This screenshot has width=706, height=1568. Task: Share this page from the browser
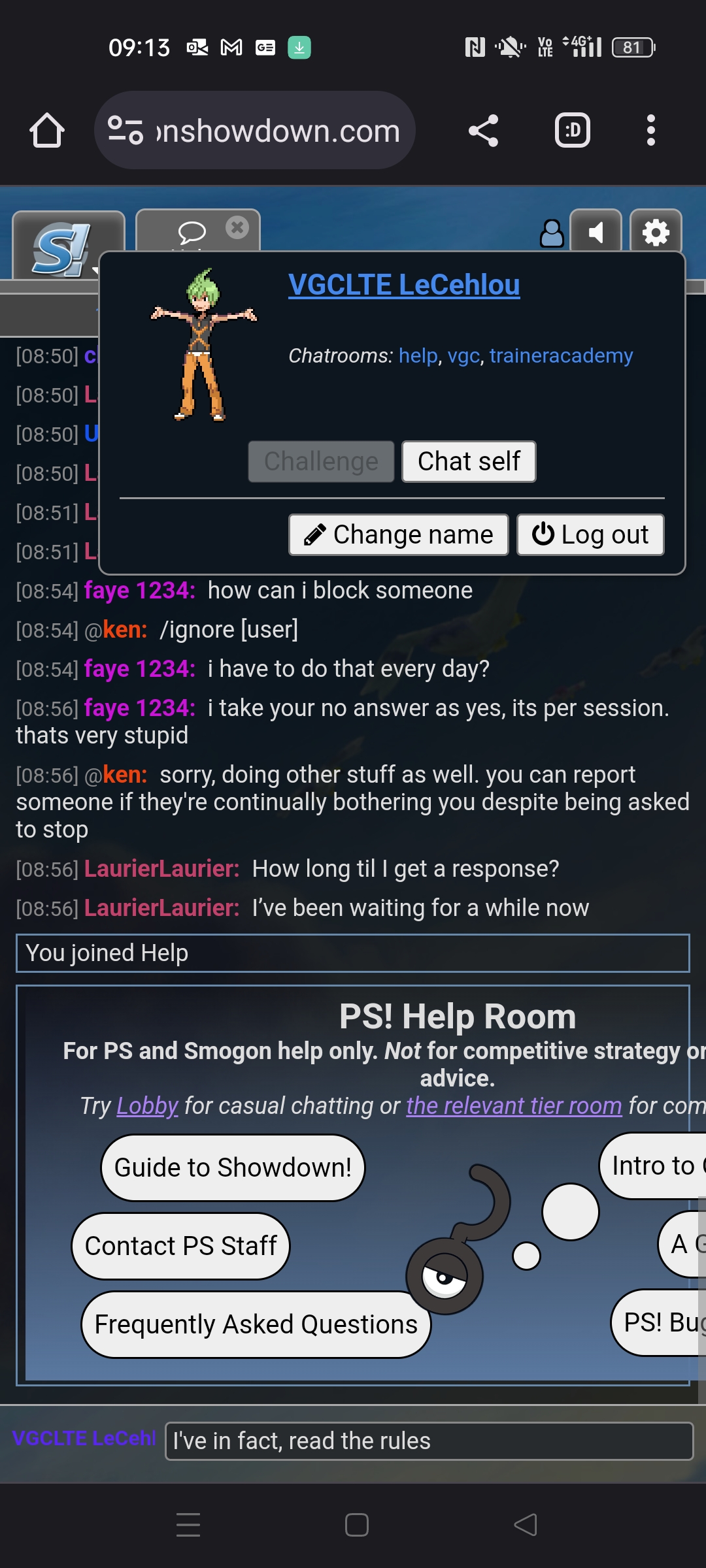pos(483,130)
